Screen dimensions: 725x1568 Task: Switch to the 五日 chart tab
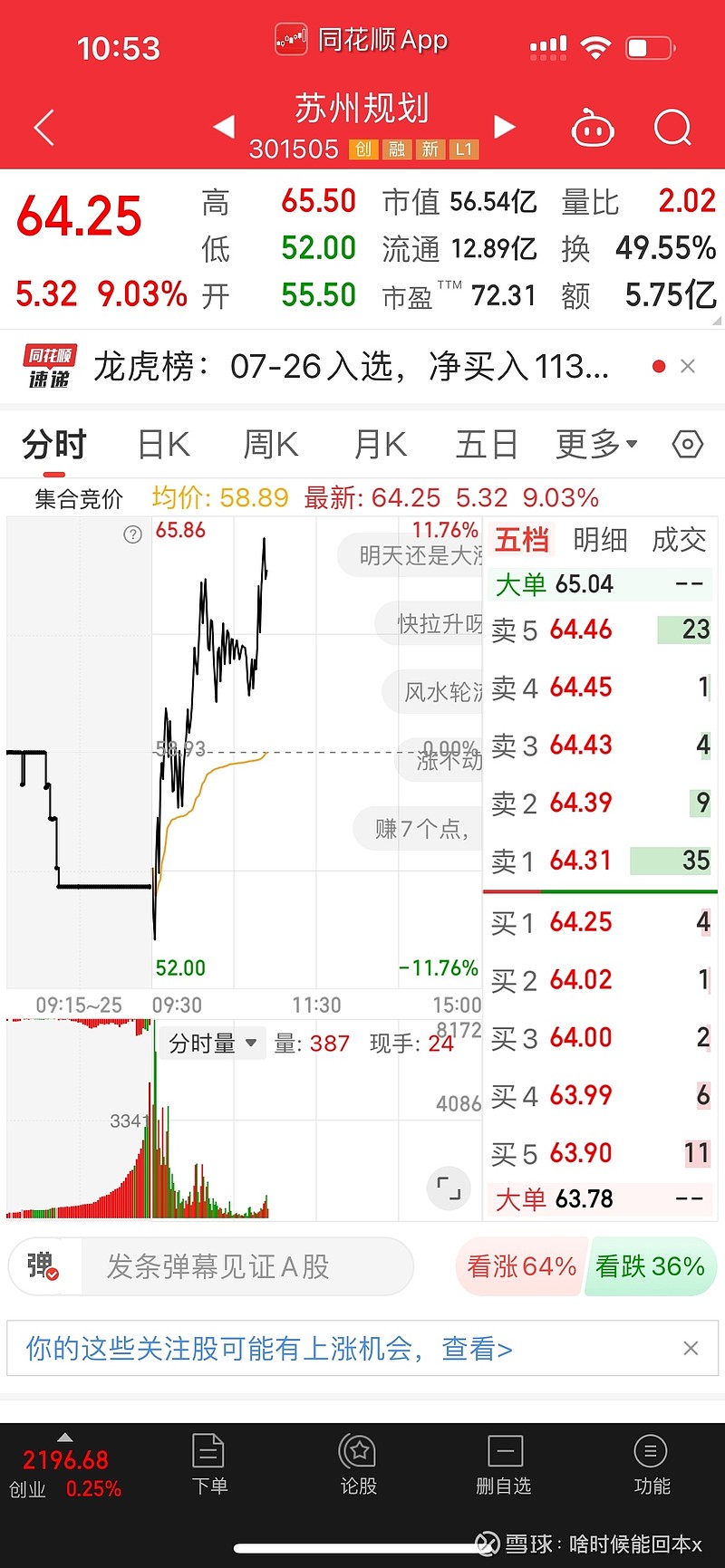click(x=487, y=445)
